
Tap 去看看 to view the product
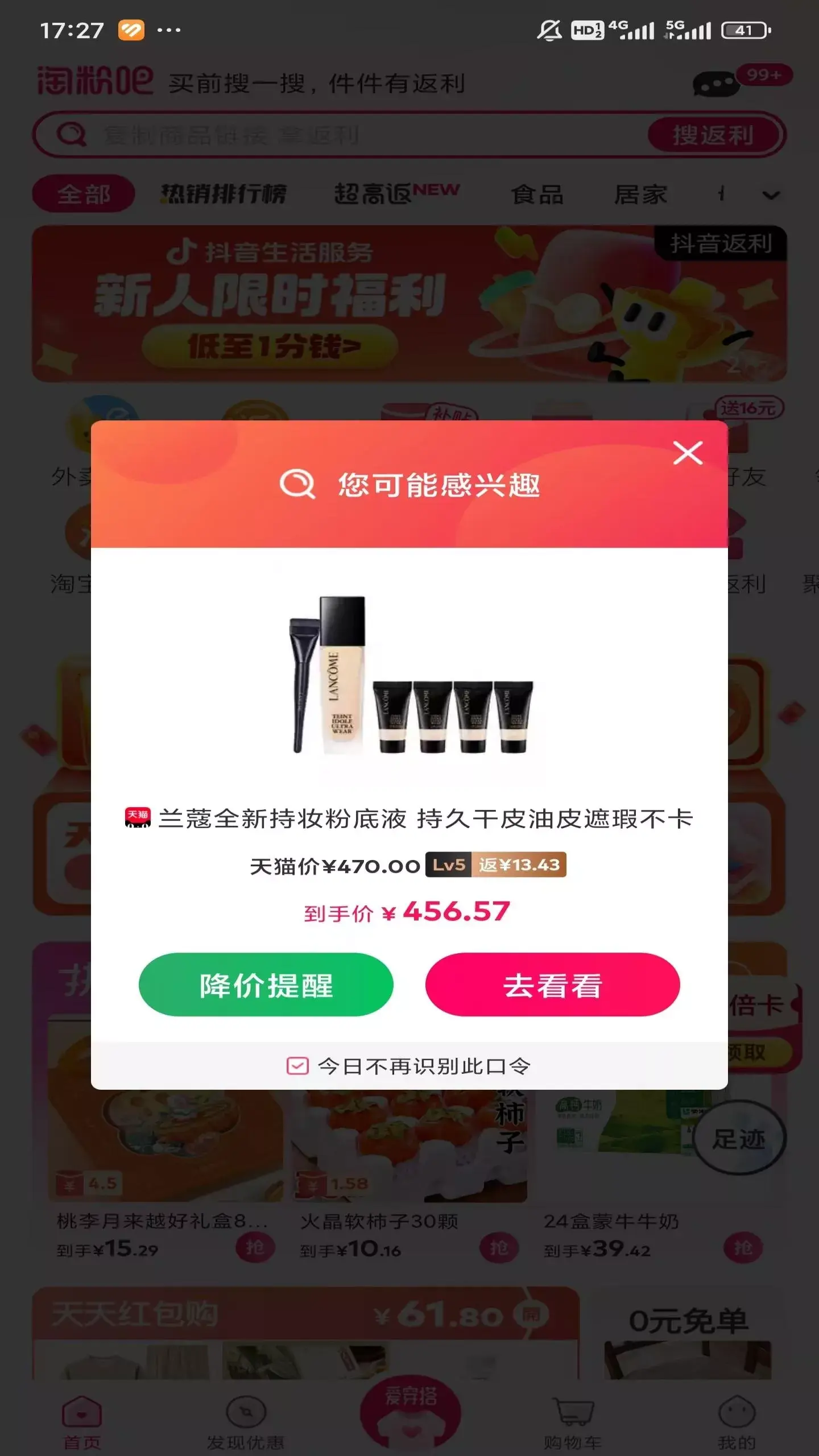(552, 985)
